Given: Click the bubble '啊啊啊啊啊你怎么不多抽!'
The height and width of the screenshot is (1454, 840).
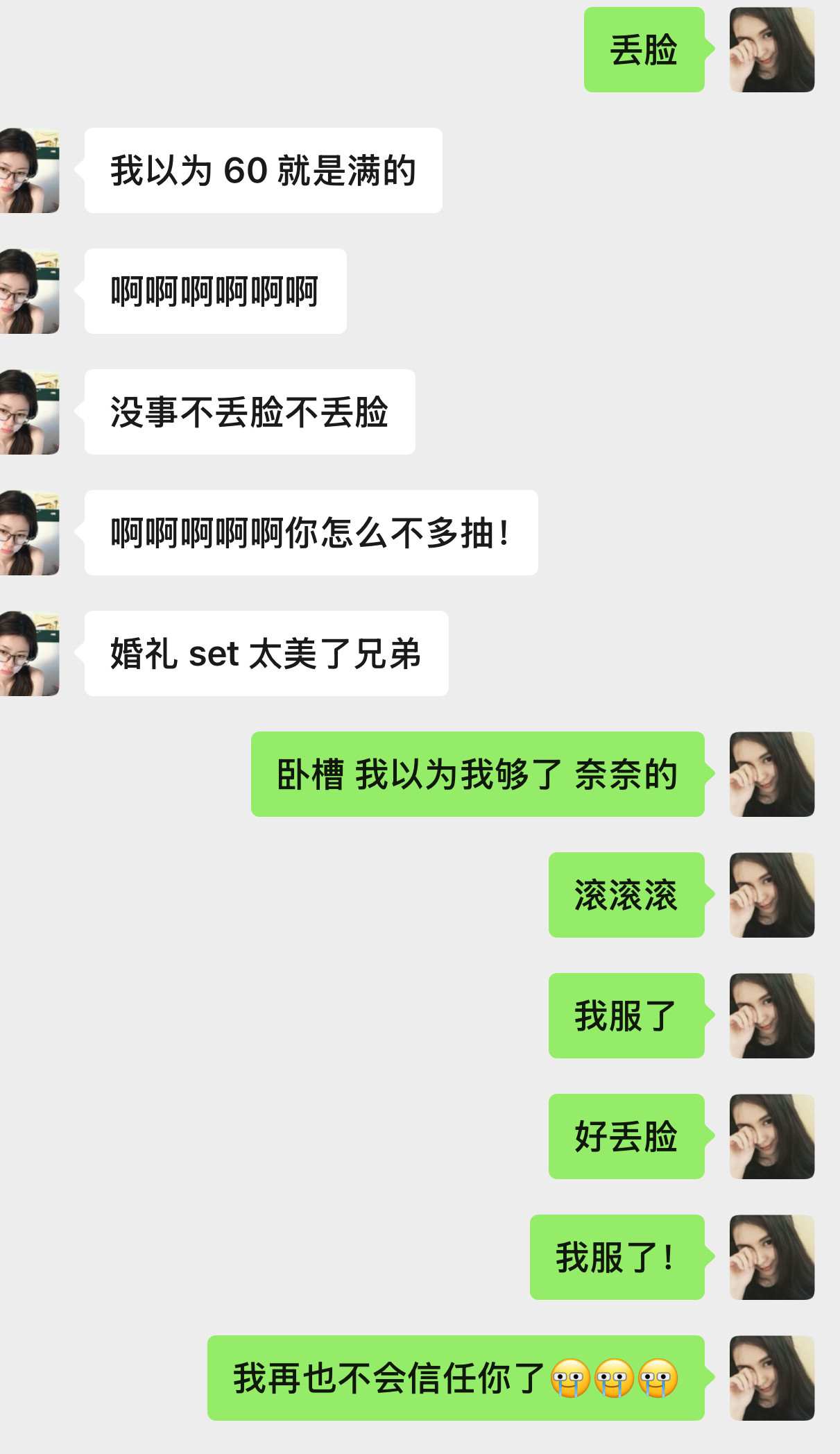Looking at the screenshot, I should tap(309, 532).
